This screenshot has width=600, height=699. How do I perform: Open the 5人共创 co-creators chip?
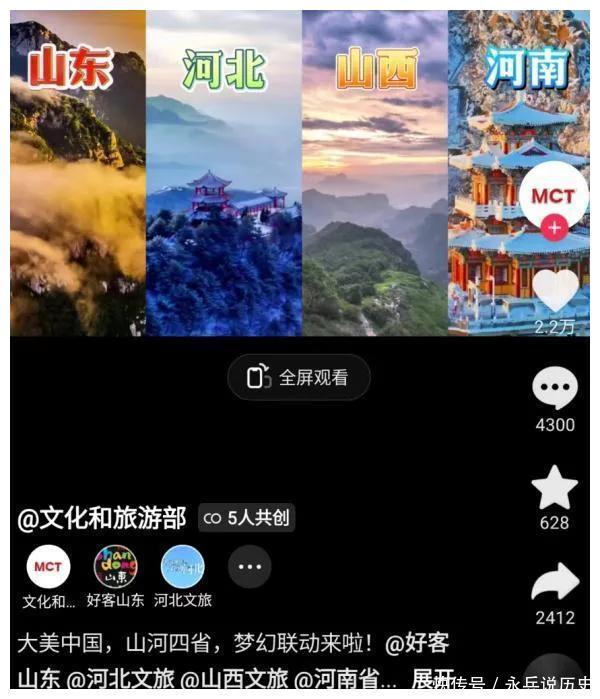tap(246, 517)
